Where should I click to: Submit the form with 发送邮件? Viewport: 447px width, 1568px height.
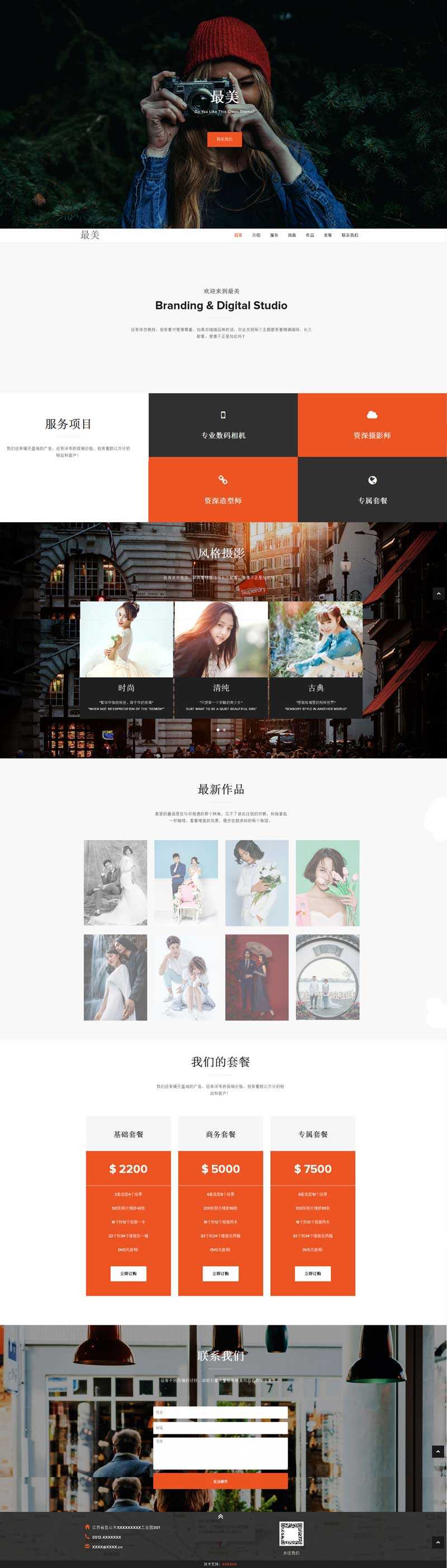(220, 1481)
